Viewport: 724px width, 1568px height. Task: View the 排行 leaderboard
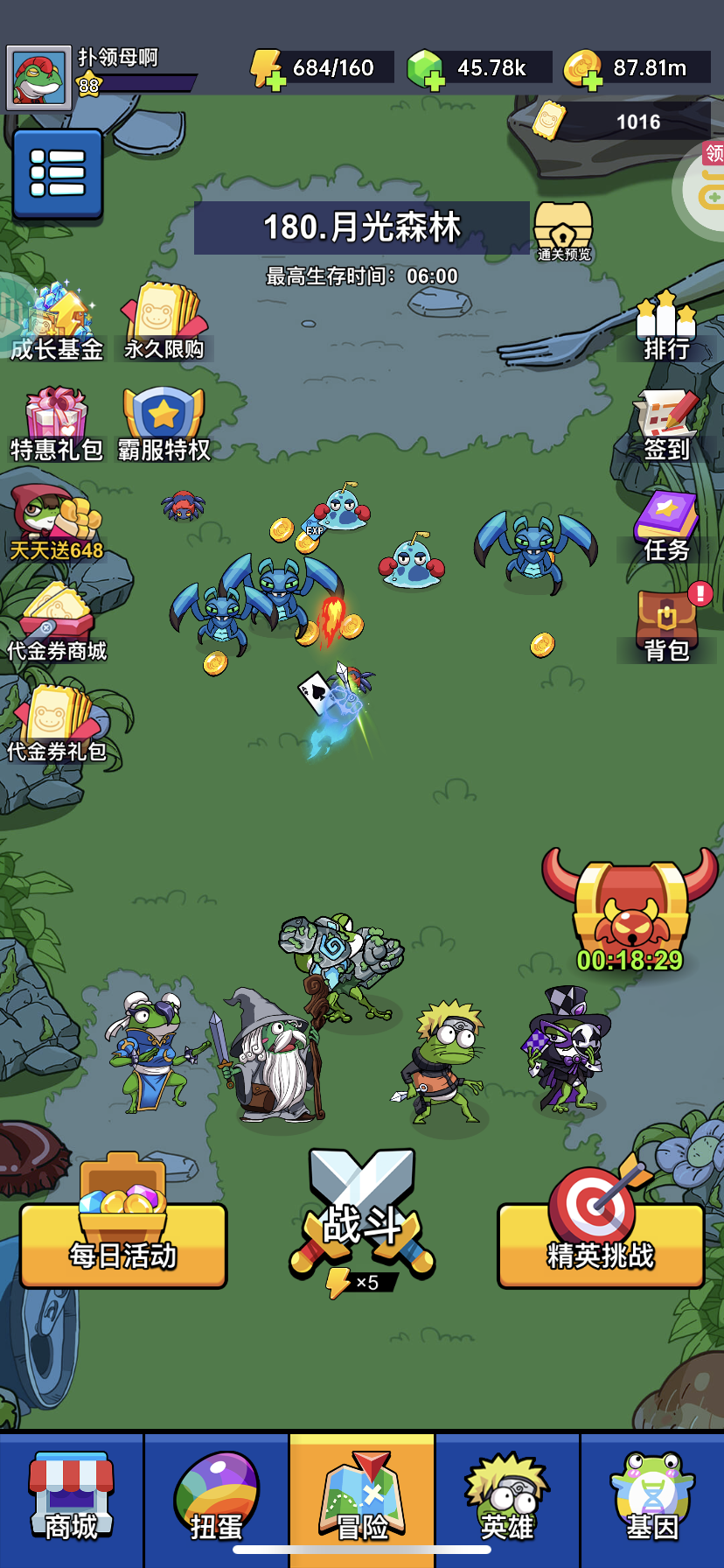(666, 326)
